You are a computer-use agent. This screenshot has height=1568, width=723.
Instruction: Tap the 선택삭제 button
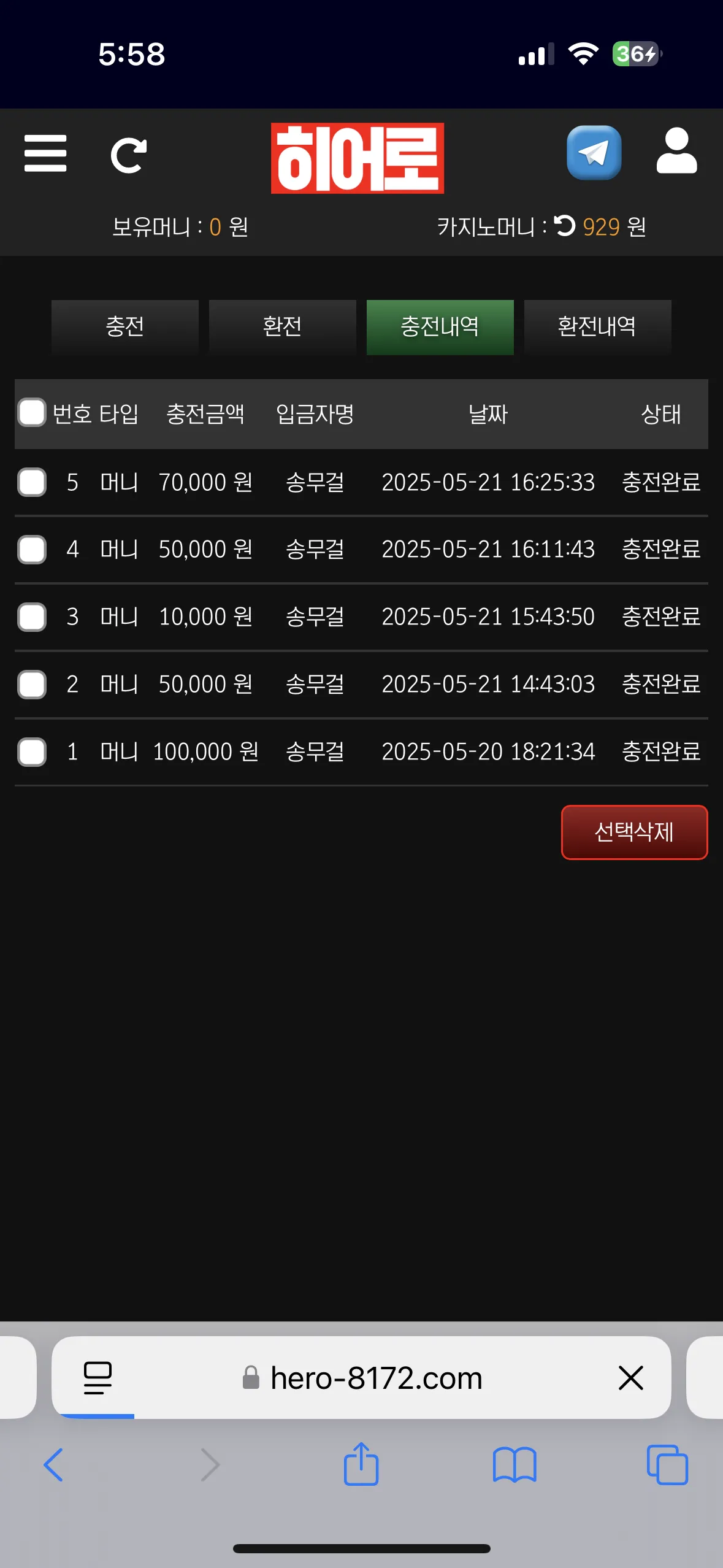(634, 832)
